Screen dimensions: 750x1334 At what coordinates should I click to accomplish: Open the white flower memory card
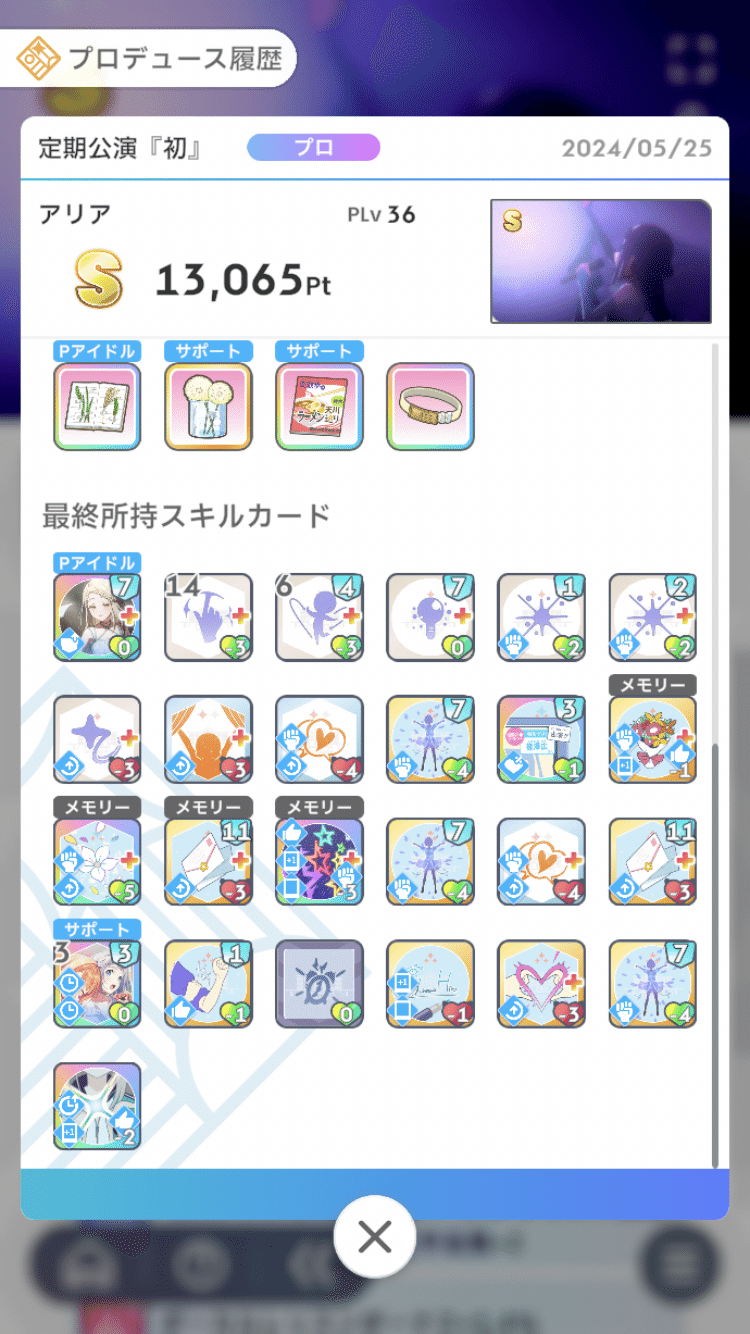(x=97, y=861)
